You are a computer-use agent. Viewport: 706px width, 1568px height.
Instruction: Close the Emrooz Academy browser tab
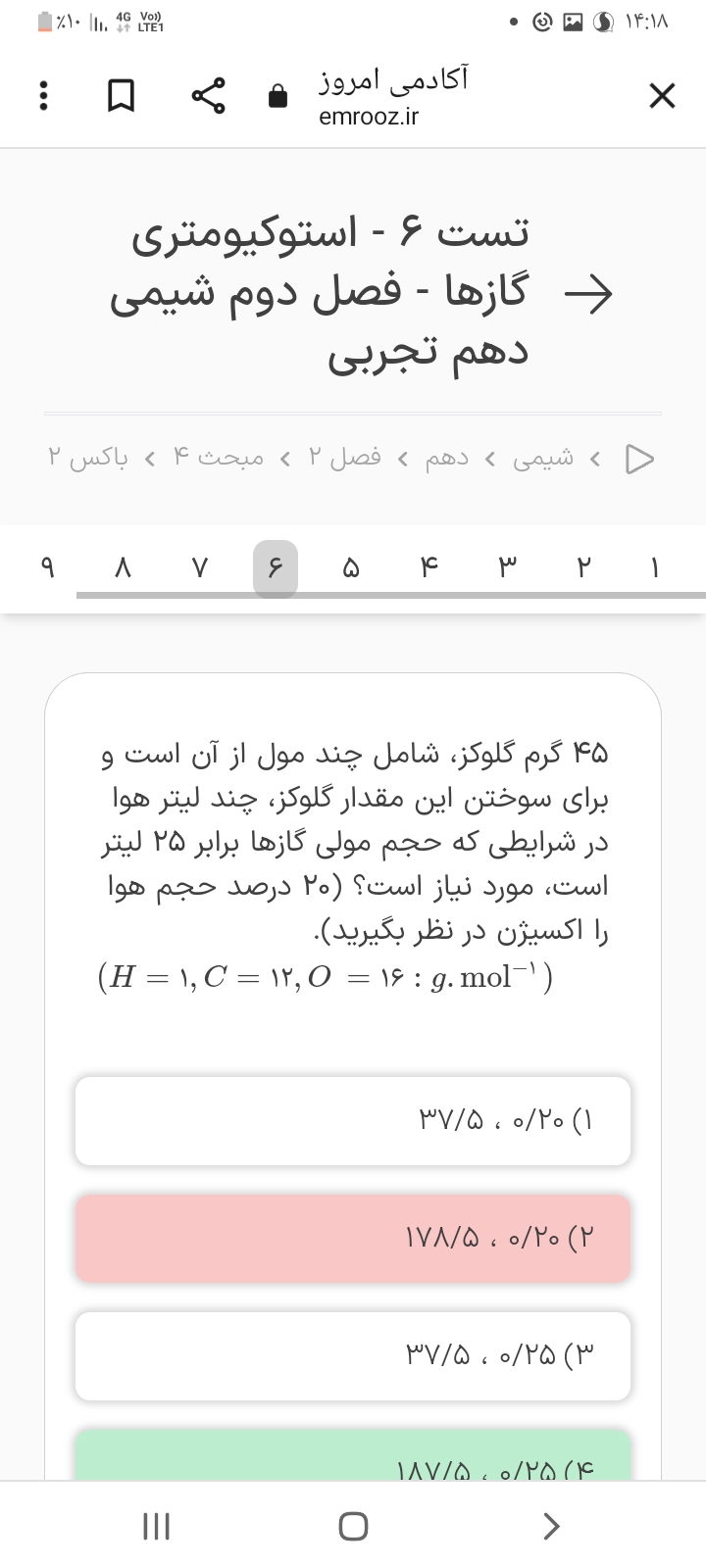tap(662, 96)
